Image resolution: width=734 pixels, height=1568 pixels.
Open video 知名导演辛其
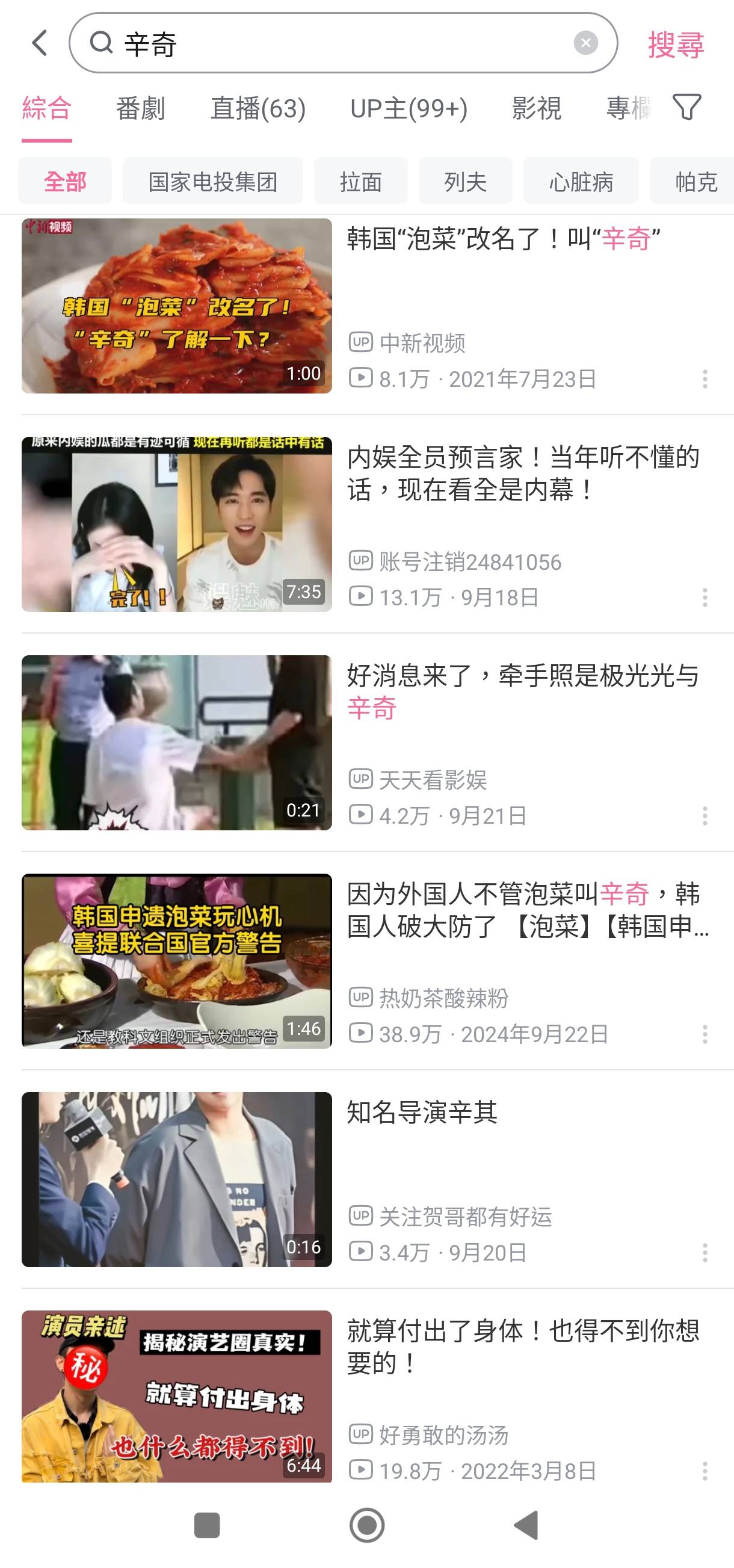pyautogui.click(x=422, y=1111)
